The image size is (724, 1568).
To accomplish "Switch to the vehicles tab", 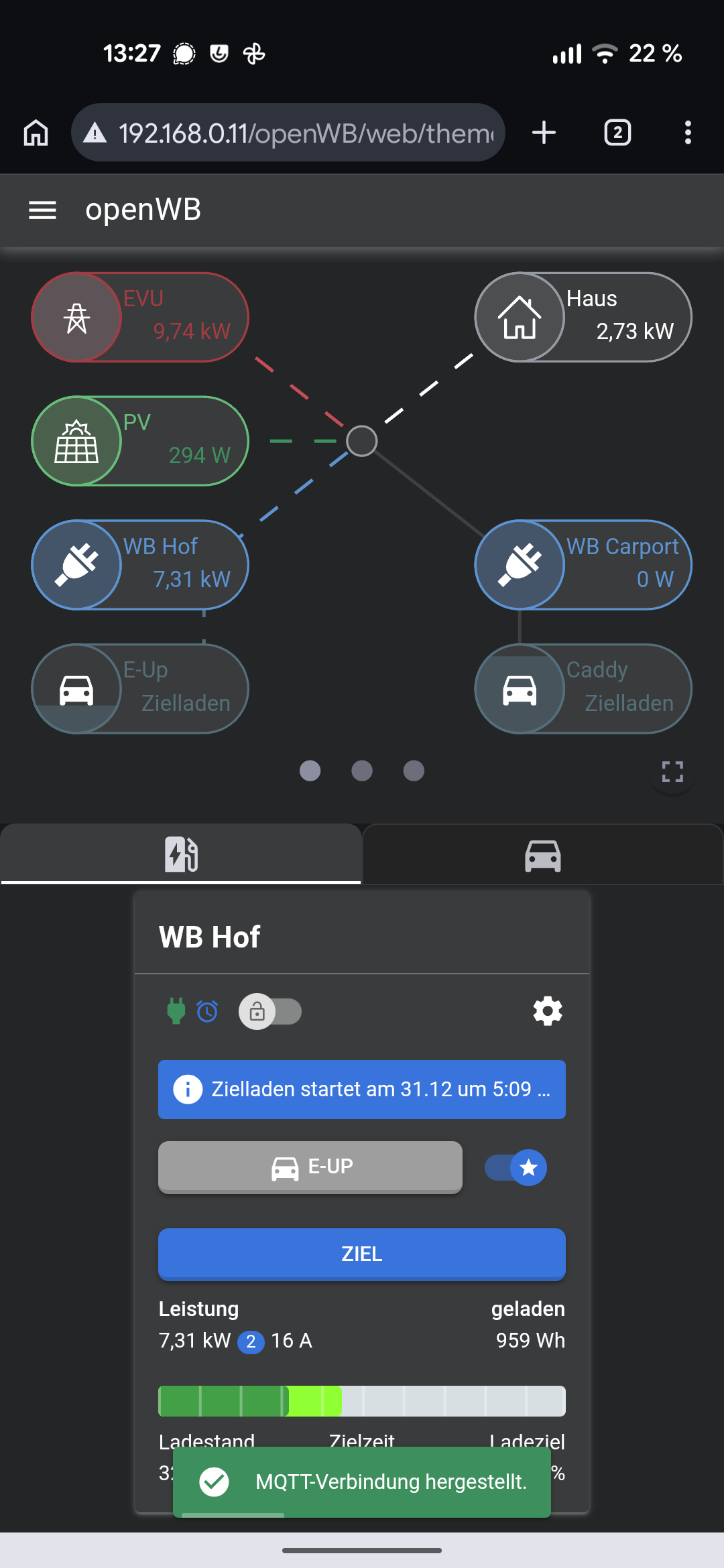I will (542, 856).
